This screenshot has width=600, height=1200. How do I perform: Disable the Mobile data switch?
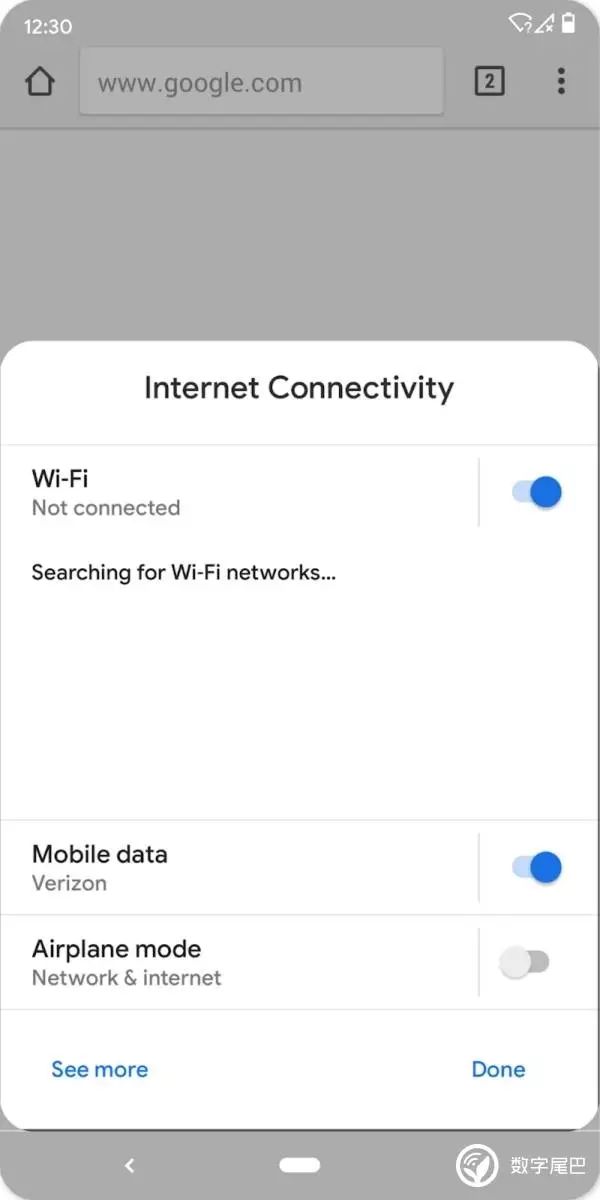tap(537, 867)
